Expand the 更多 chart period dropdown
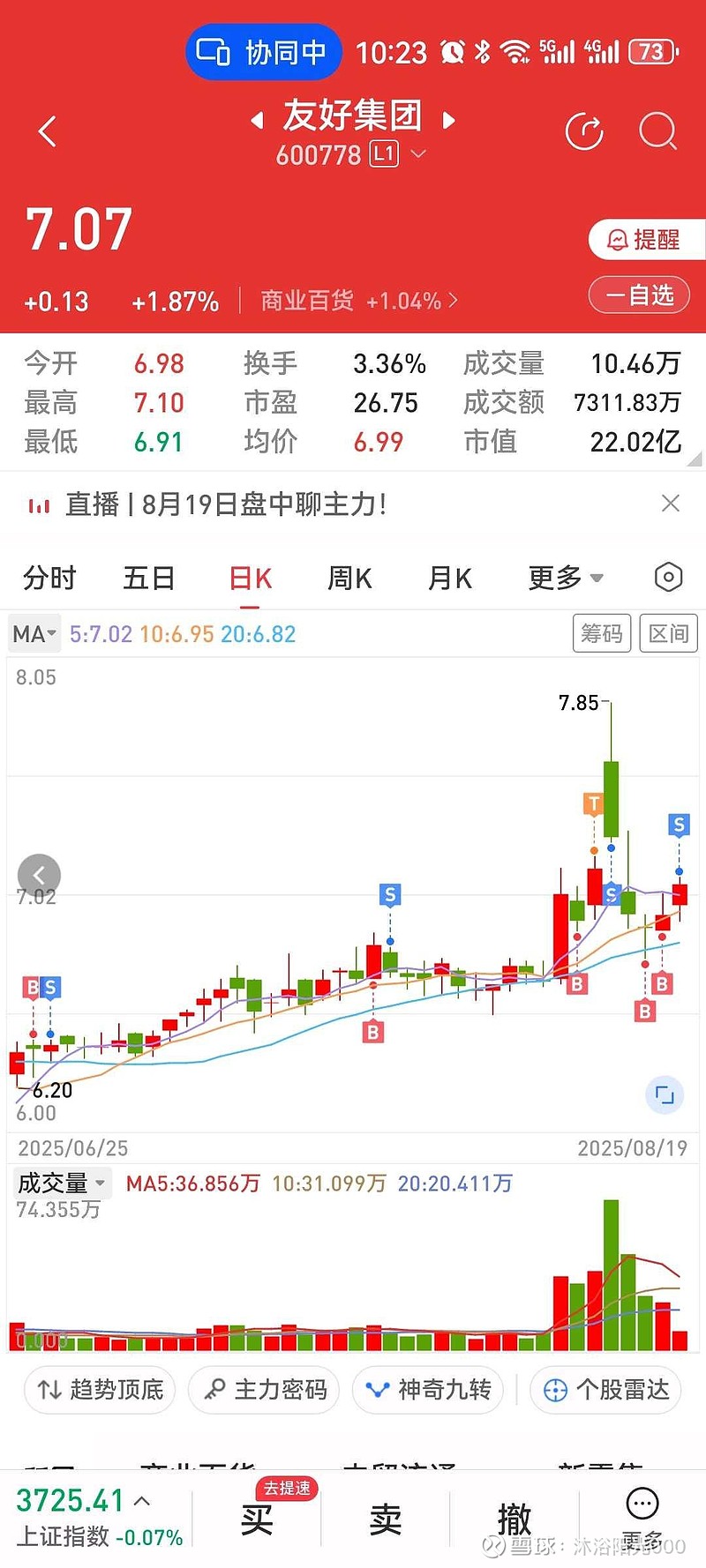 coord(566,578)
